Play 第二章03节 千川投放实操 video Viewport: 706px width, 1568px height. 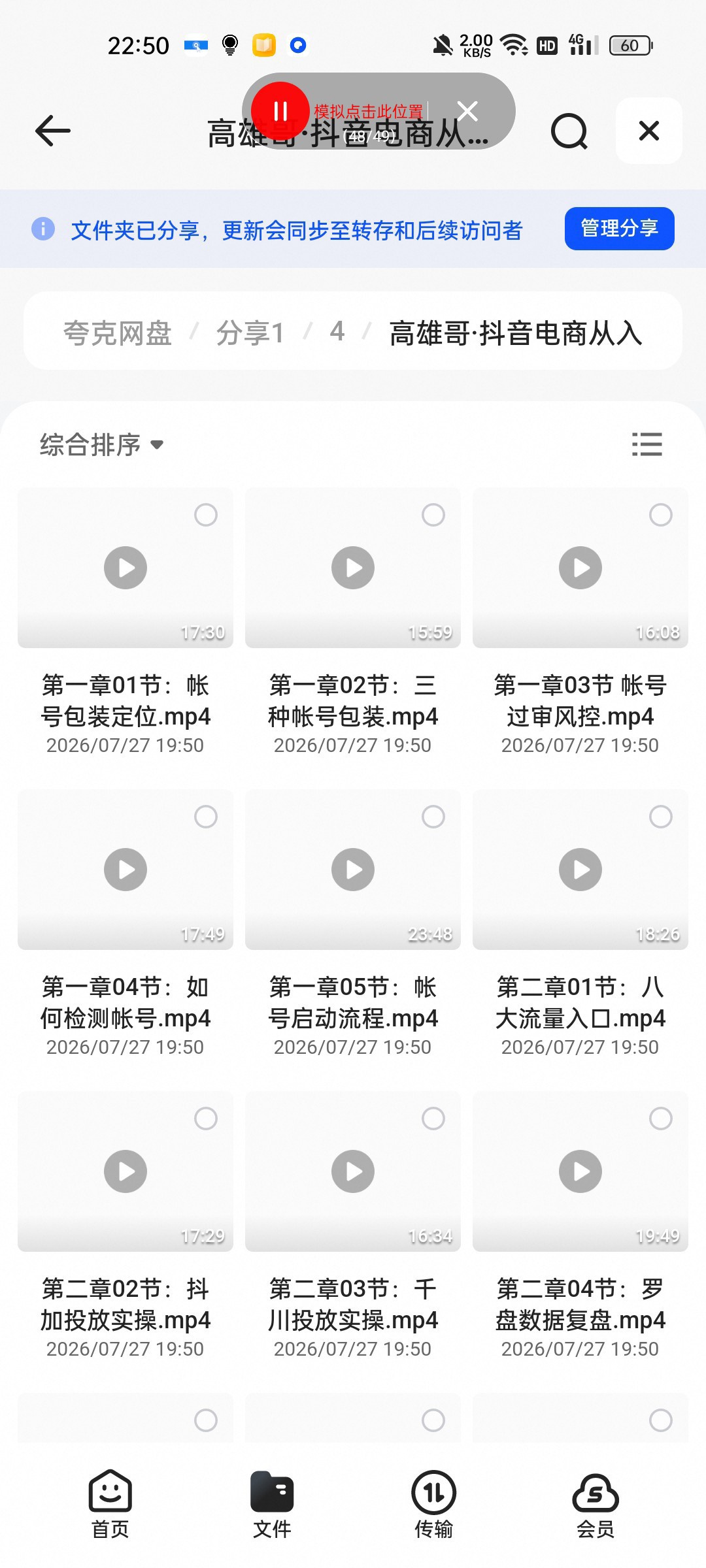[x=353, y=1171]
